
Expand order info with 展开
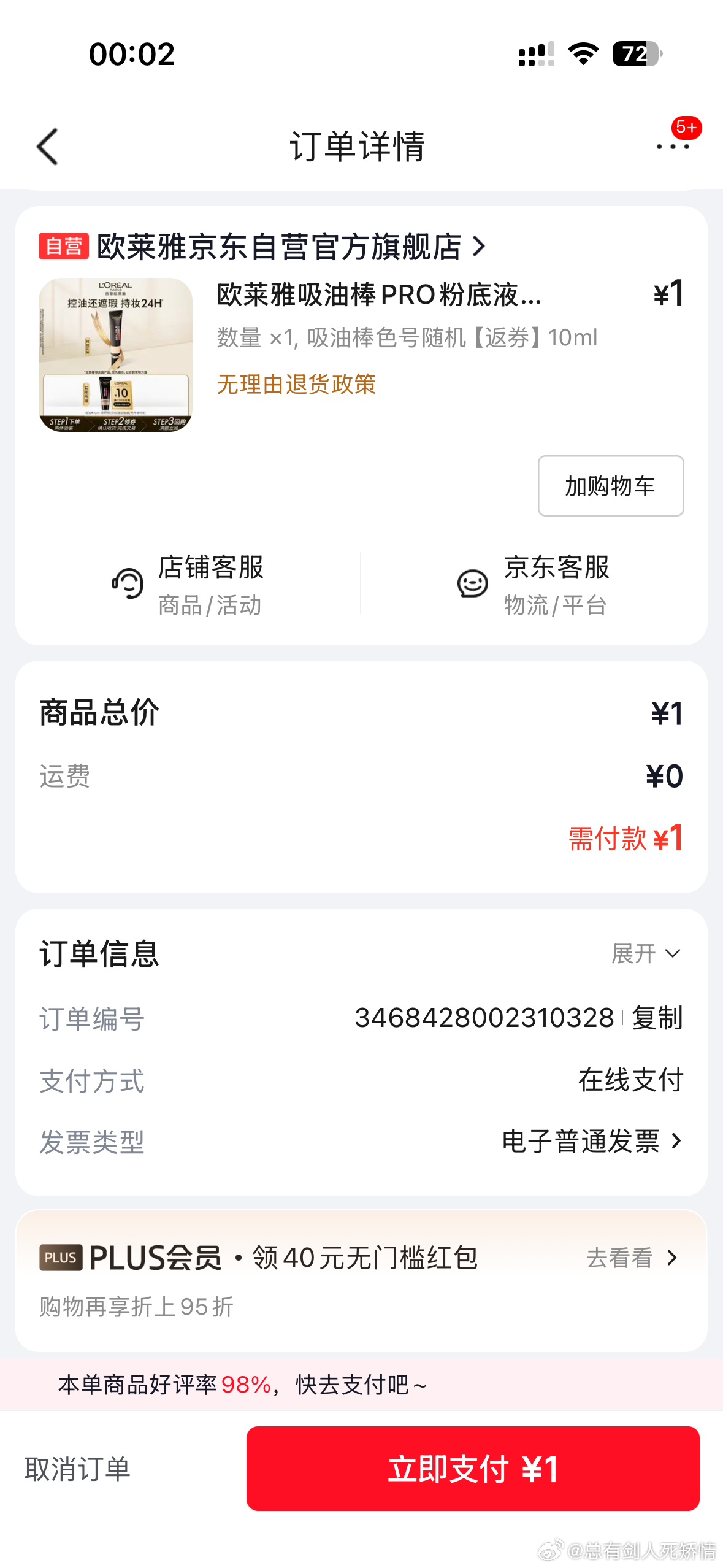646,954
